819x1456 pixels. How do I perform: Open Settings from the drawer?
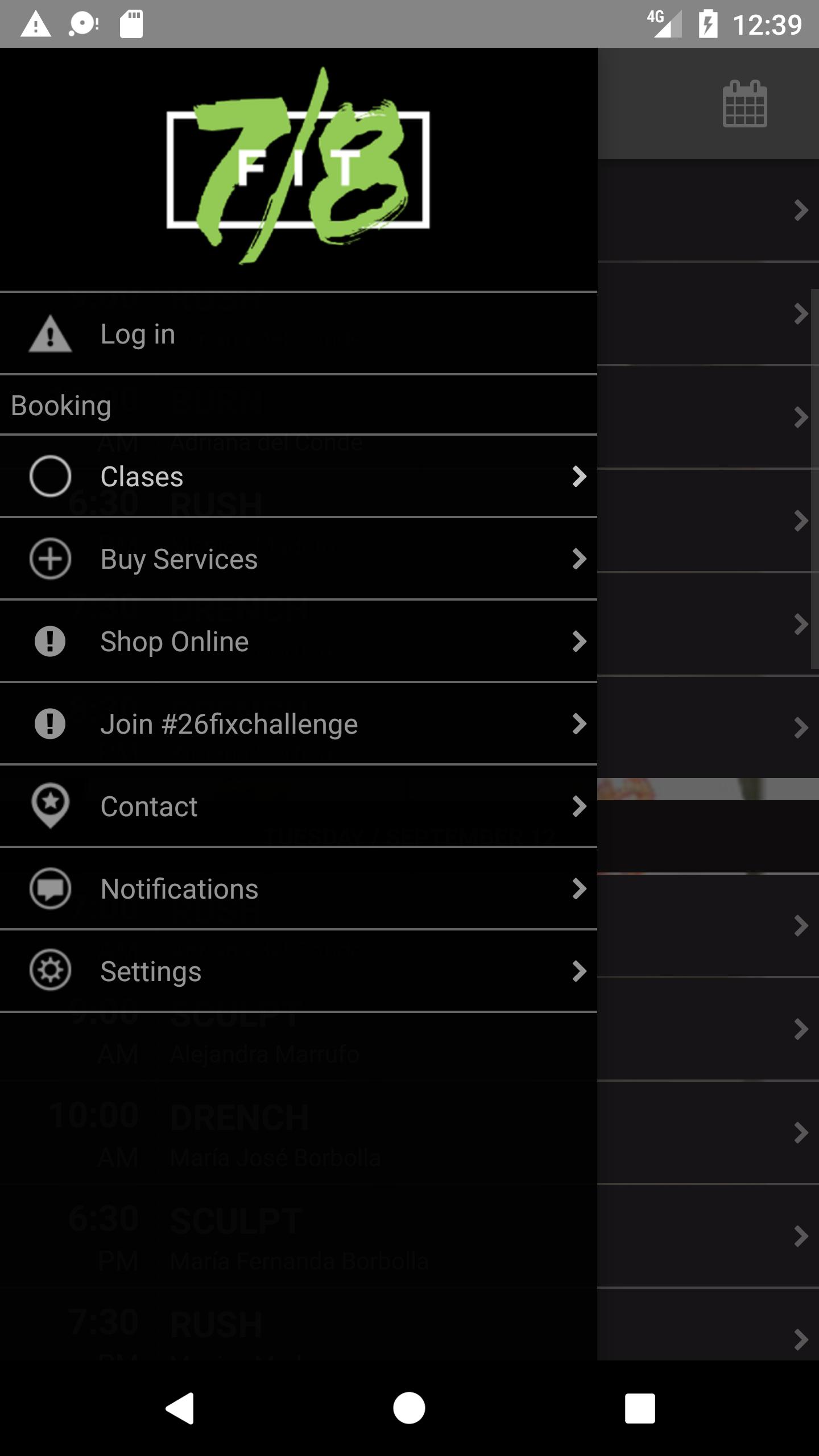pyautogui.click(x=298, y=971)
